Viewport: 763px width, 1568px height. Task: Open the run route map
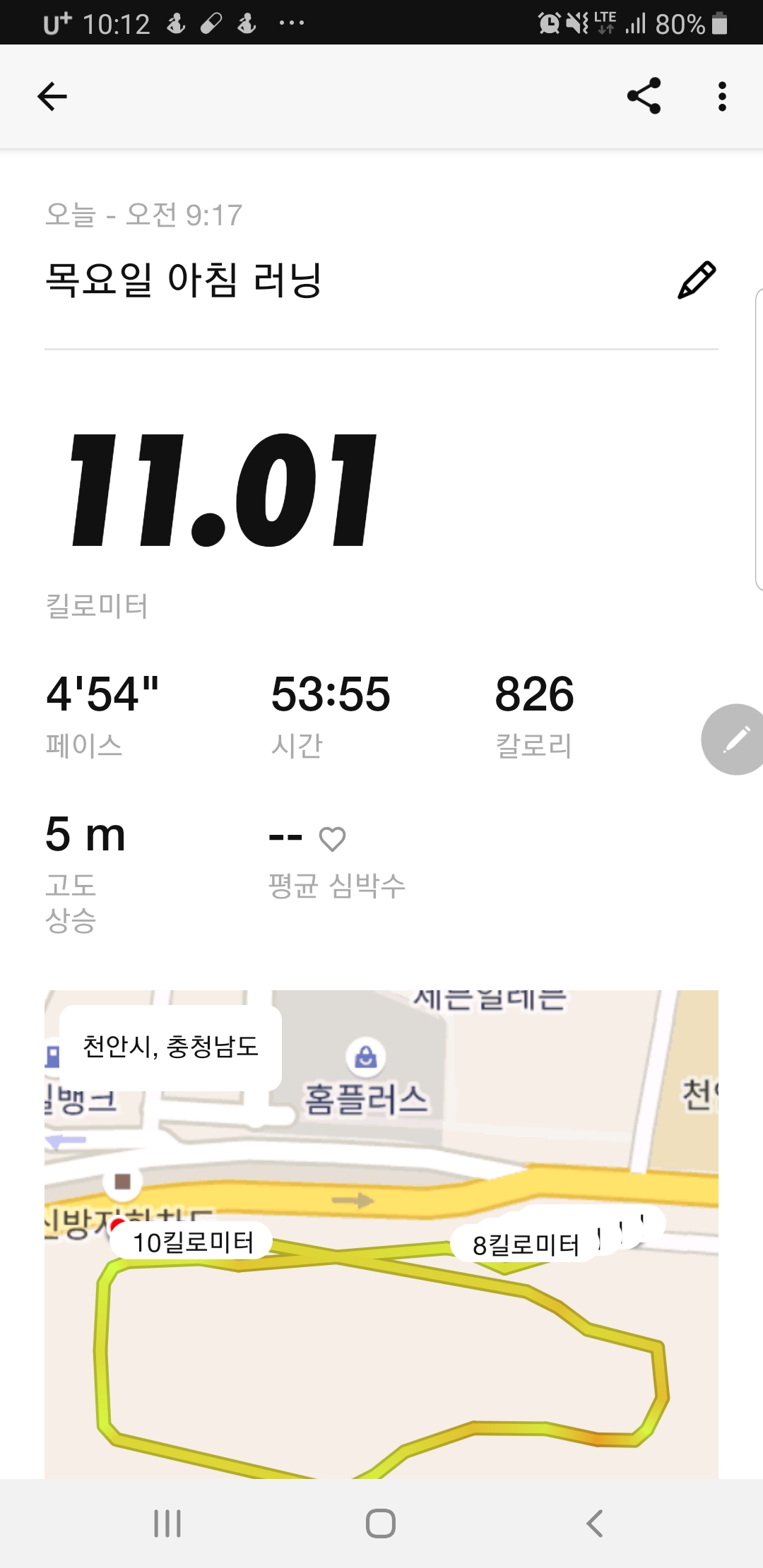[x=381, y=1234]
